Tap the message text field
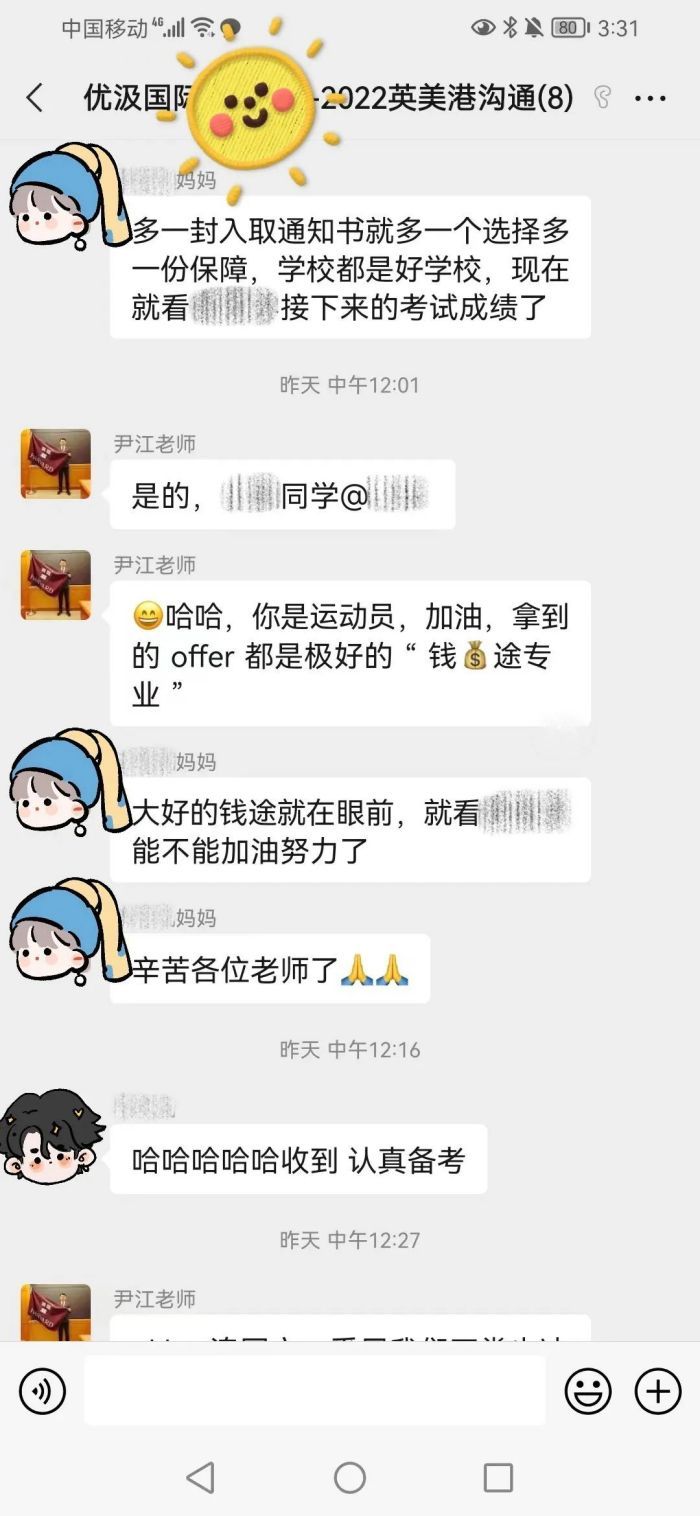This screenshot has width=700, height=1516. [314, 1390]
